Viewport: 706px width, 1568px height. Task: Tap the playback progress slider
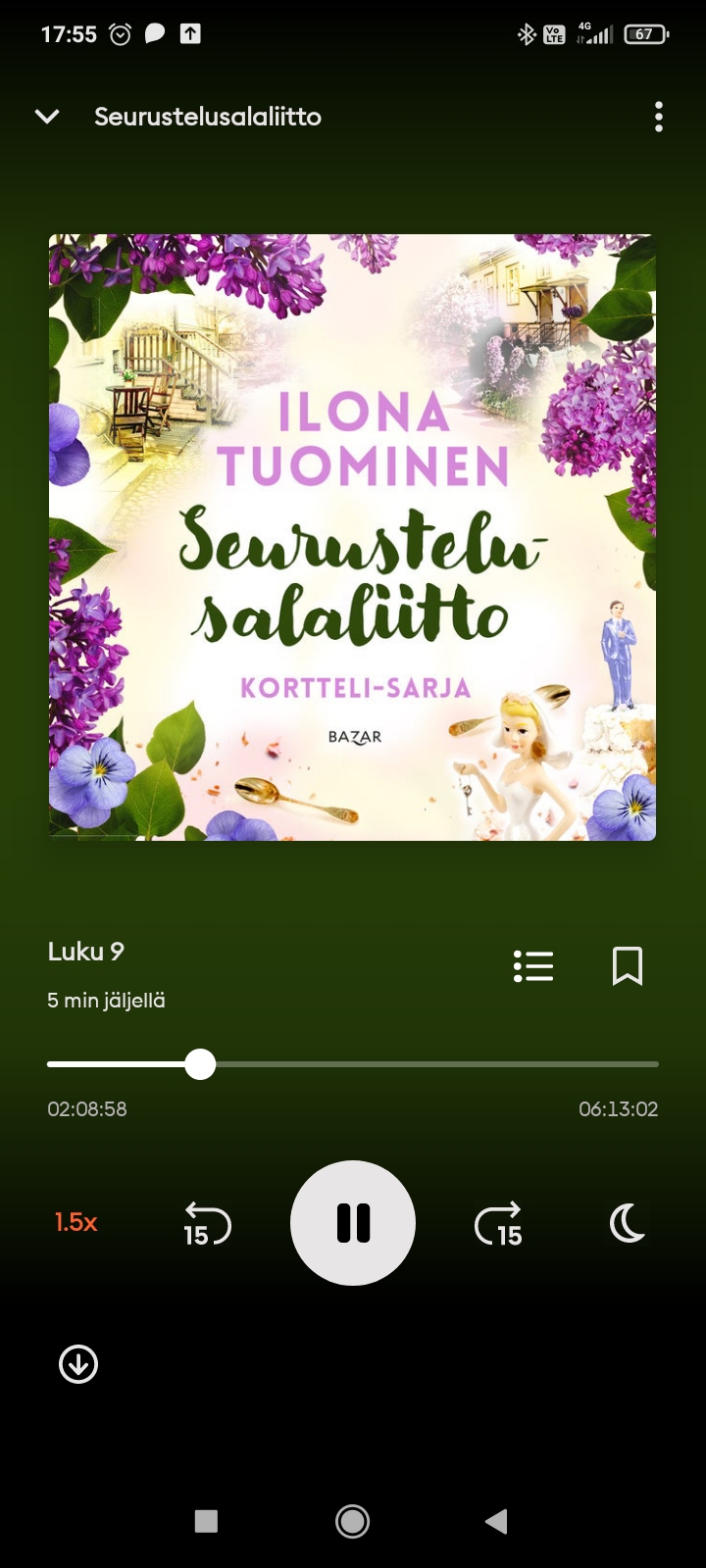[x=200, y=1064]
